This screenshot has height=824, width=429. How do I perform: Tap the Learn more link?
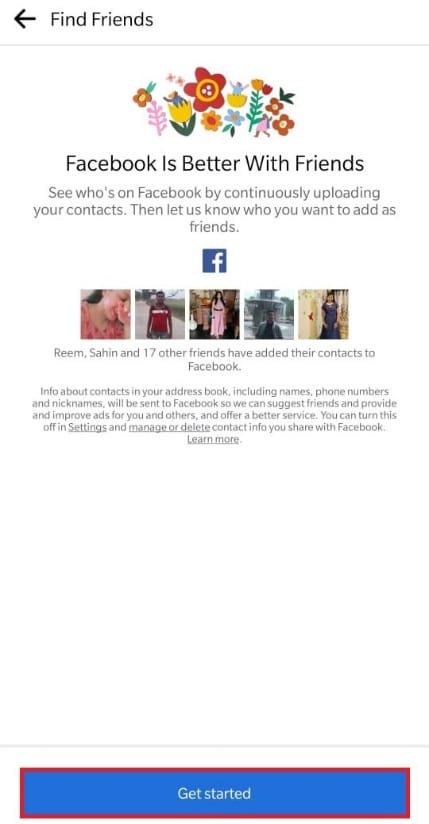click(213, 439)
